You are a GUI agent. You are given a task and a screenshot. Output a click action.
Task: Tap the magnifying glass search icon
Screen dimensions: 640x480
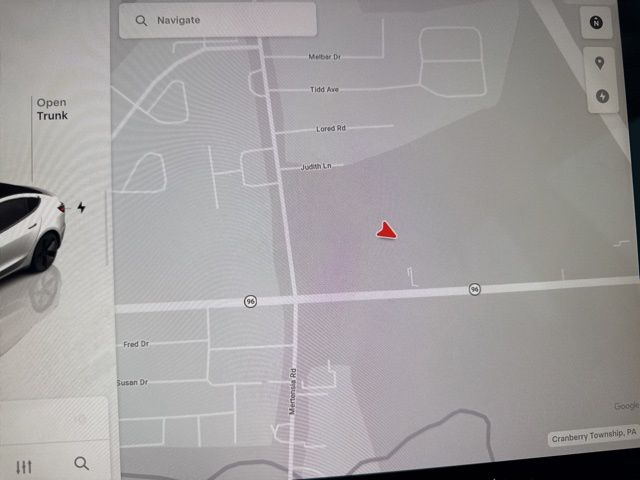[x=81, y=463]
